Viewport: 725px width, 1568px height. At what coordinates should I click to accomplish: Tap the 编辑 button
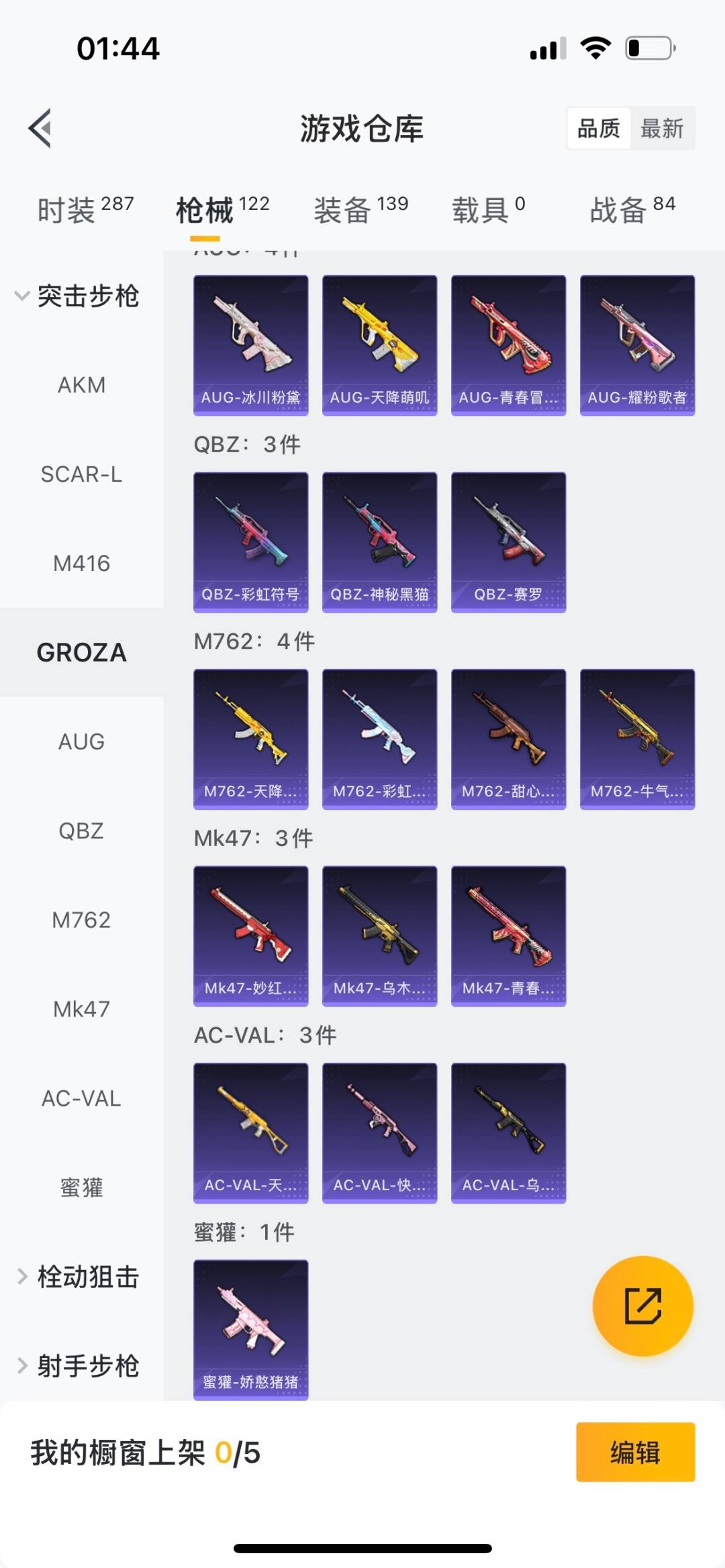coord(634,1453)
